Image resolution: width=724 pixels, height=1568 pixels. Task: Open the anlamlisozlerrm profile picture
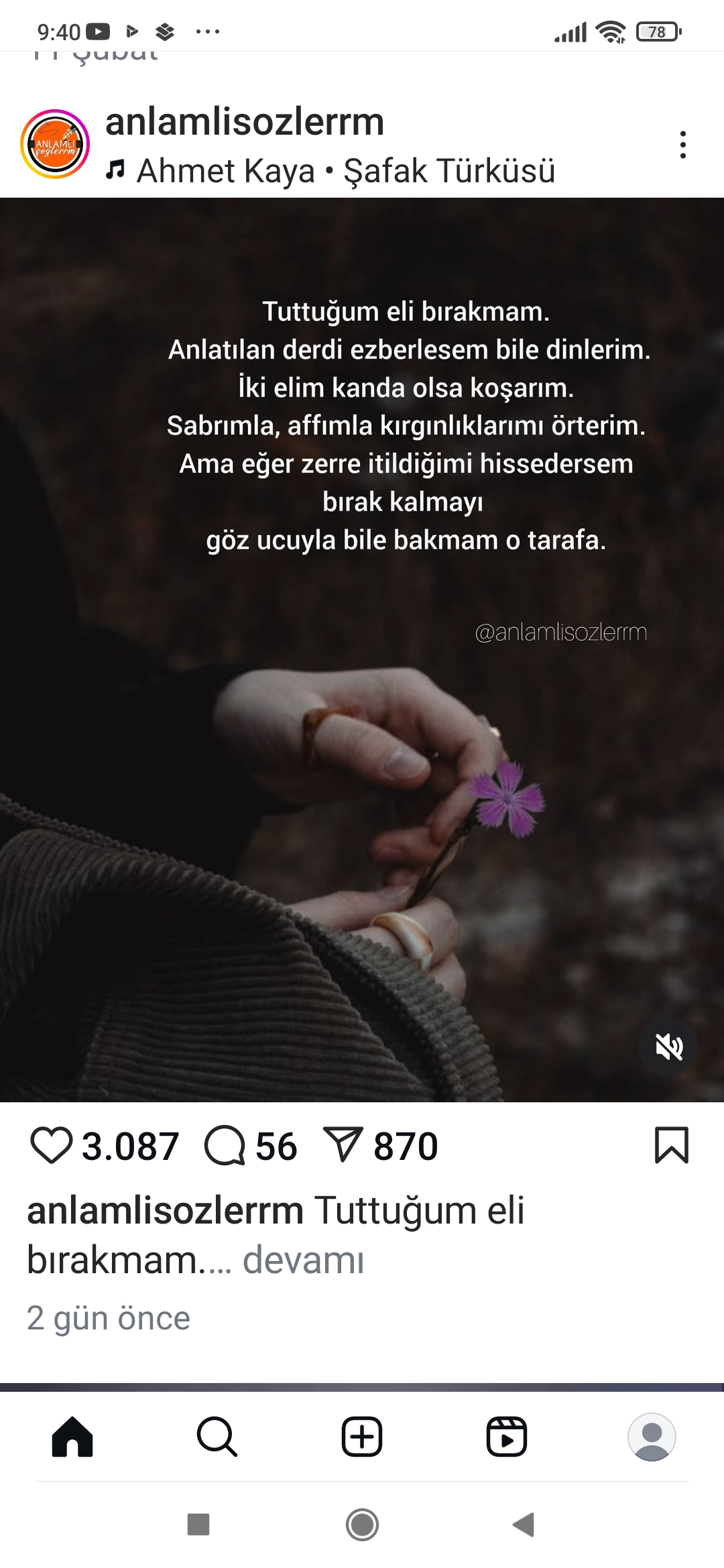pos(55,144)
